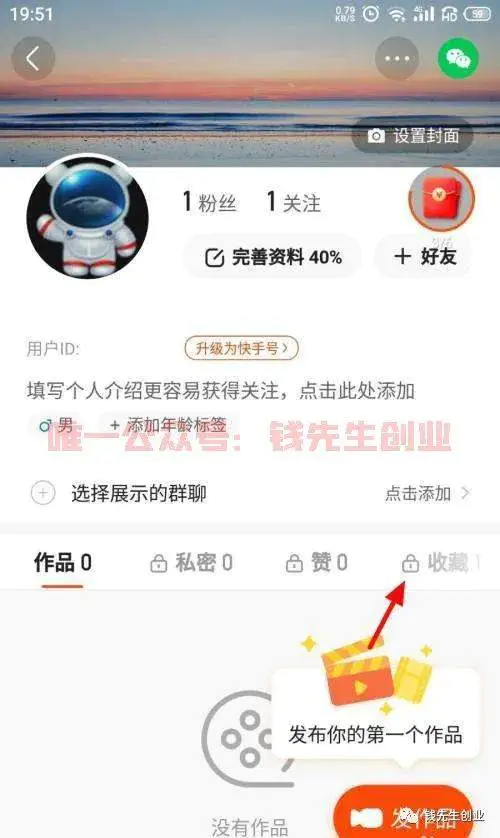View the 关注 following list
The width and height of the screenshot is (500, 838).
(x=293, y=203)
